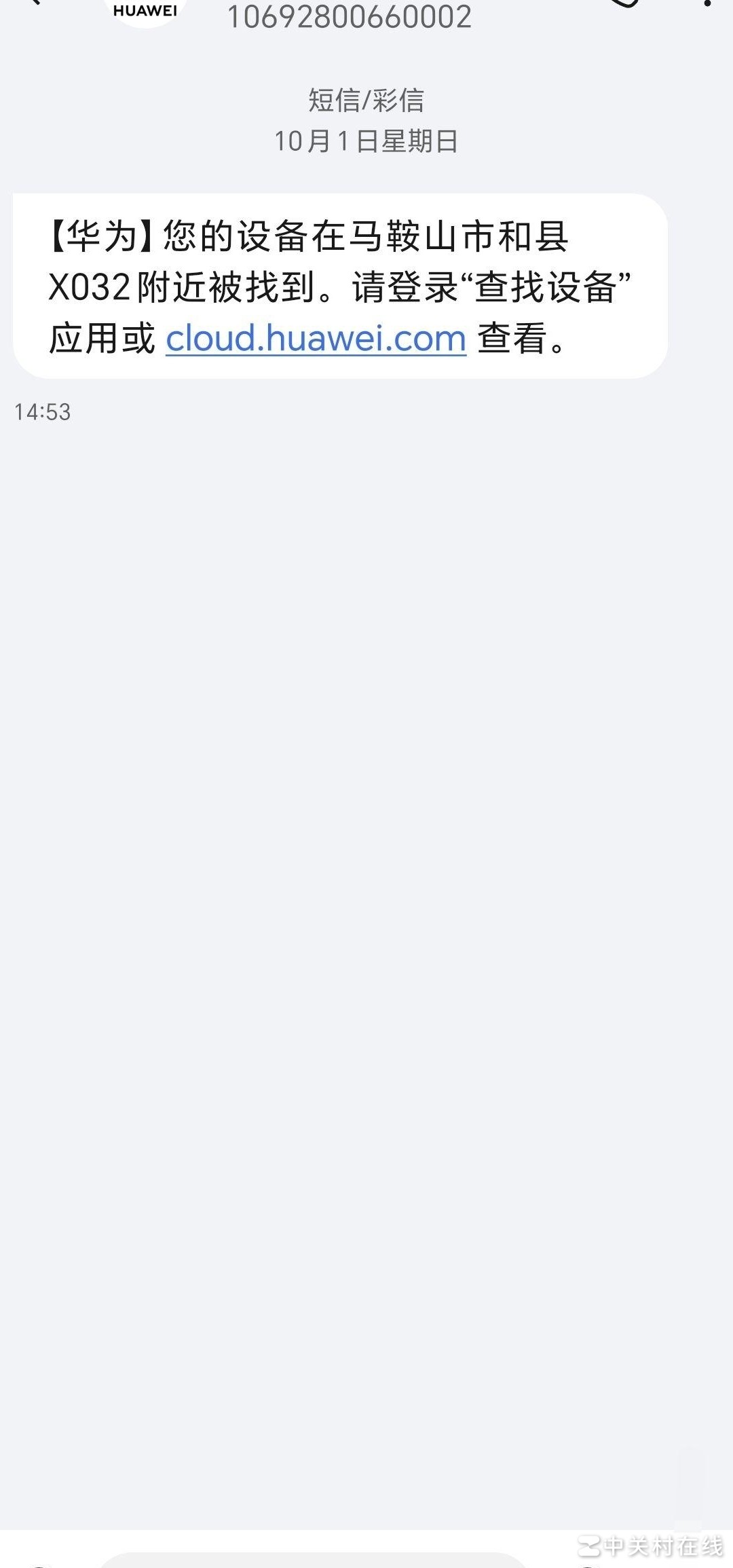Tap the 14:53 timestamp
733x1568 pixels.
[44, 411]
